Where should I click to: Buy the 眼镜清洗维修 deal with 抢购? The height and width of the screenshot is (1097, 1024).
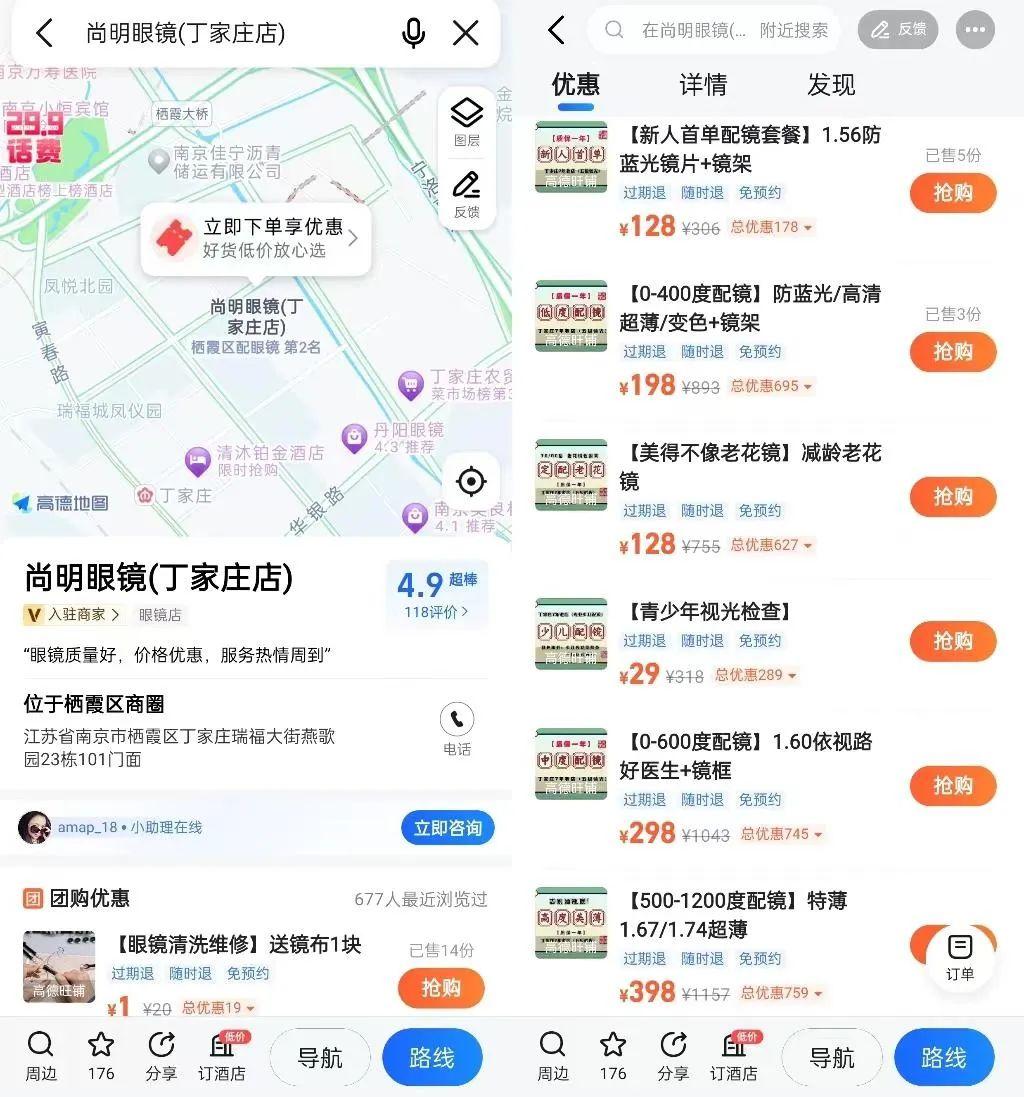click(x=441, y=988)
